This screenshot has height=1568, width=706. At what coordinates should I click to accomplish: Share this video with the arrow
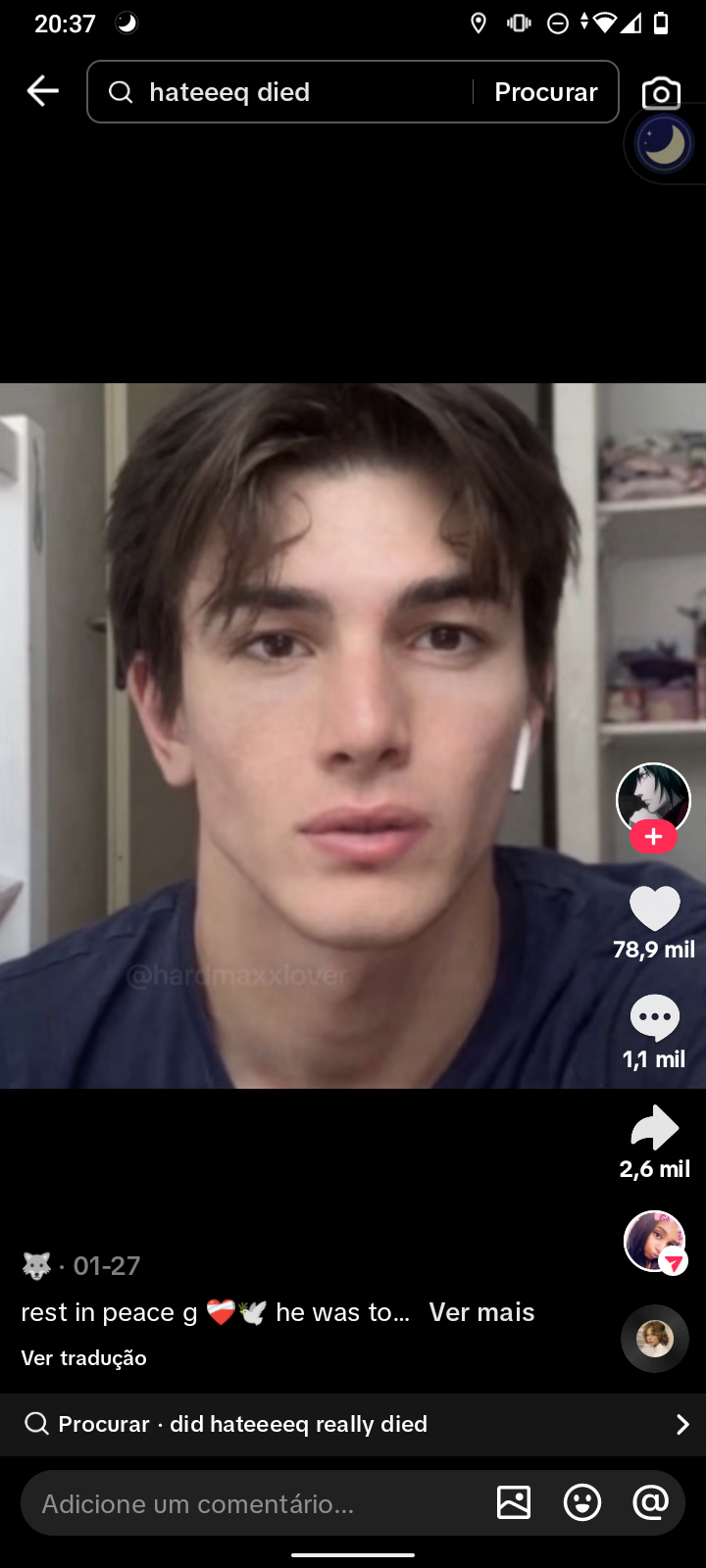654,1128
